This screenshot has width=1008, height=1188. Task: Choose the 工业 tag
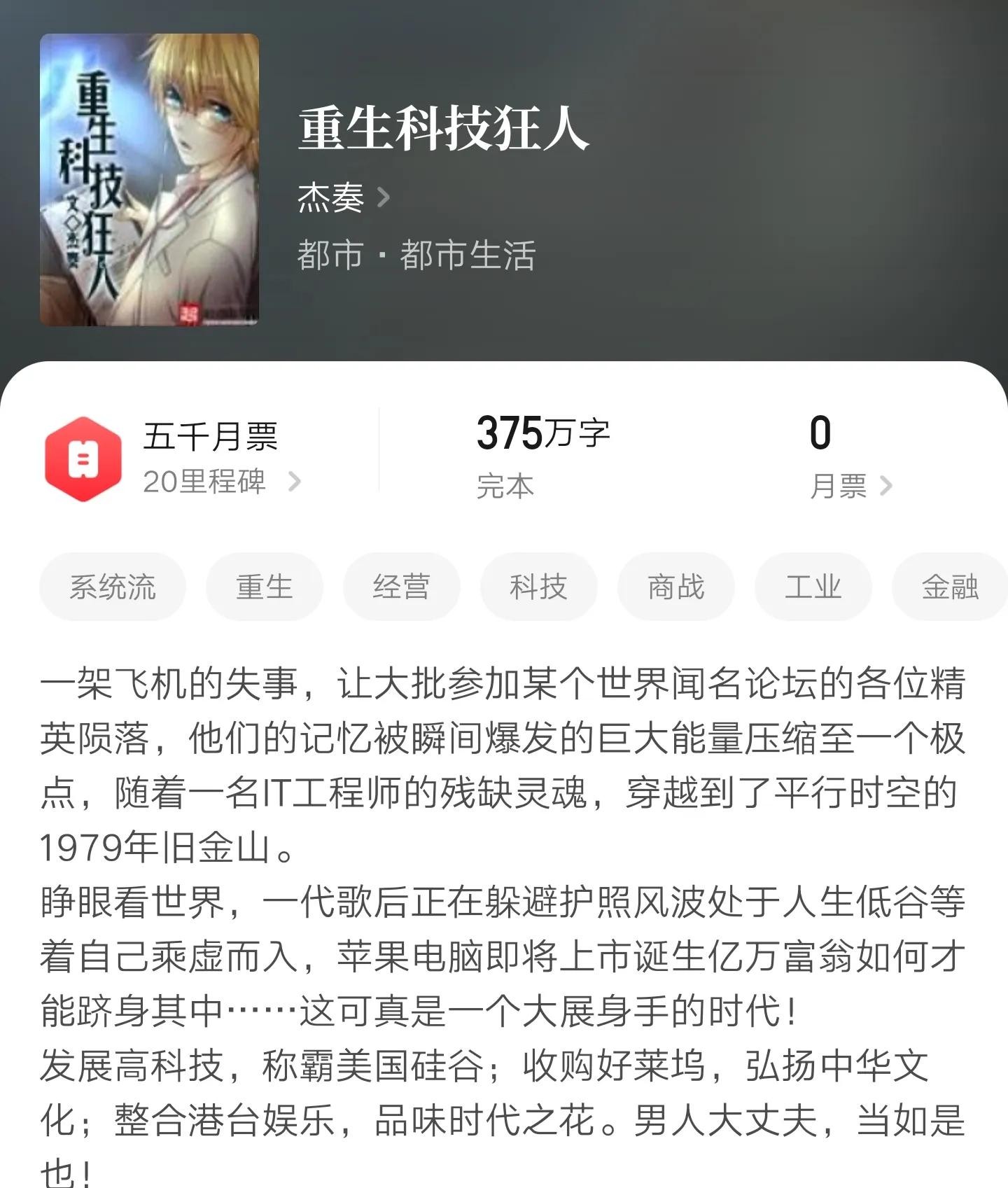tap(813, 587)
